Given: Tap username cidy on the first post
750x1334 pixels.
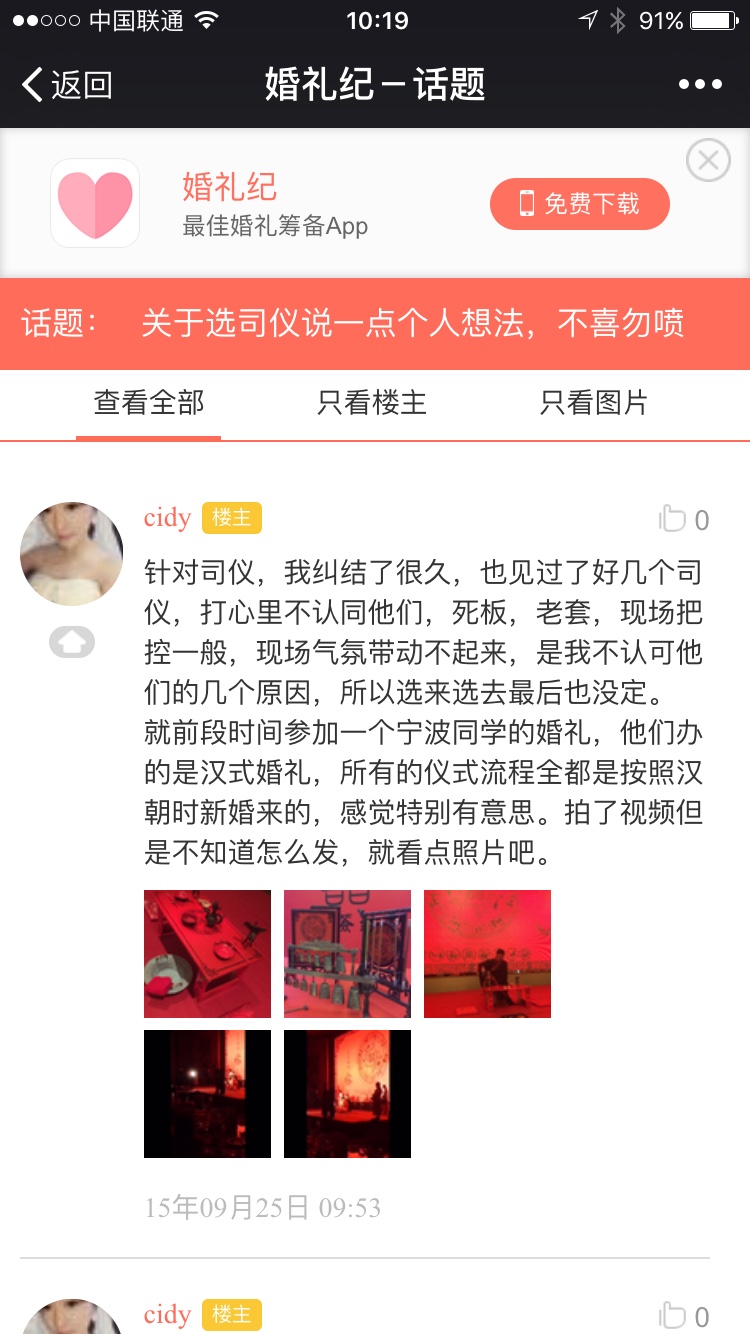Looking at the screenshot, I should [167, 517].
